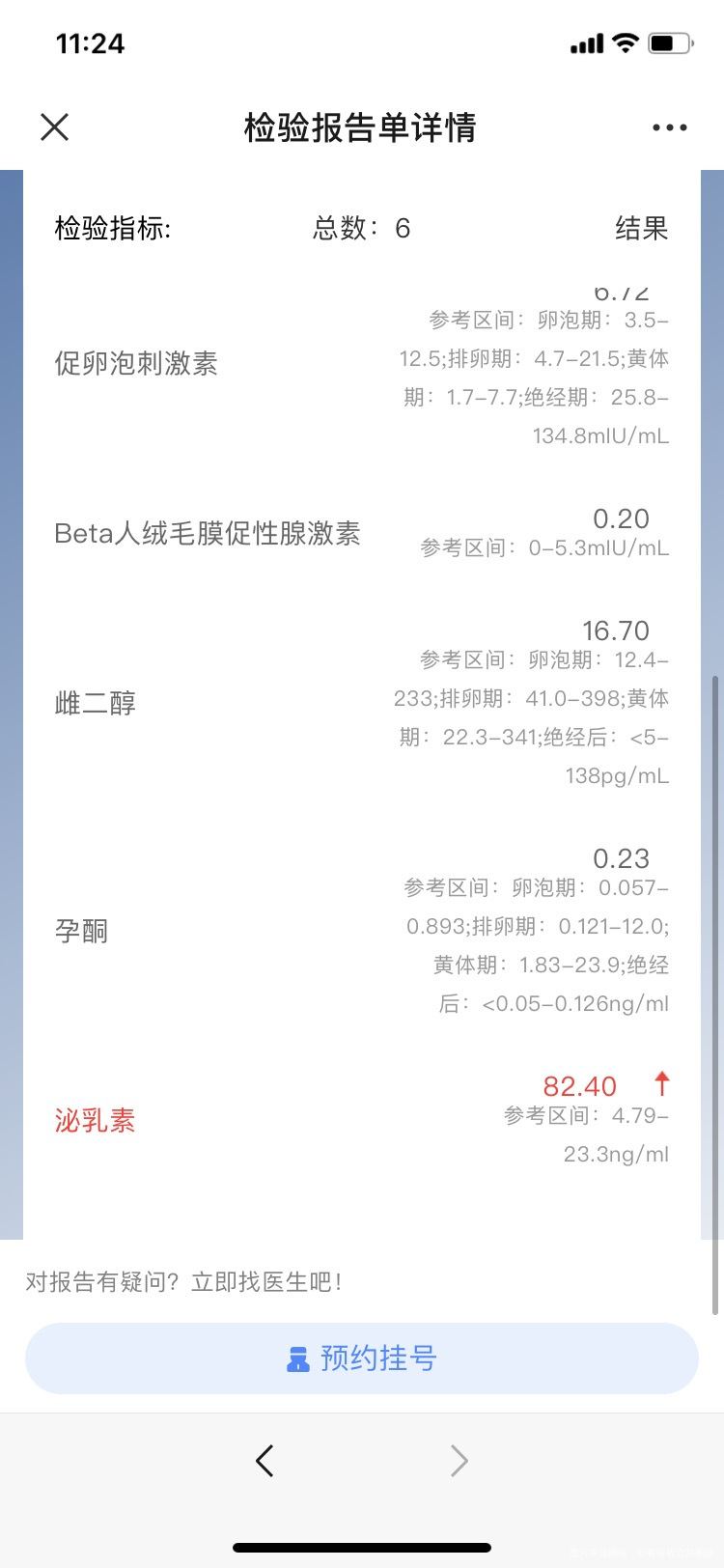Image resolution: width=724 pixels, height=1568 pixels.
Task: Tap the 孕酮 test row
Action: tap(81, 930)
